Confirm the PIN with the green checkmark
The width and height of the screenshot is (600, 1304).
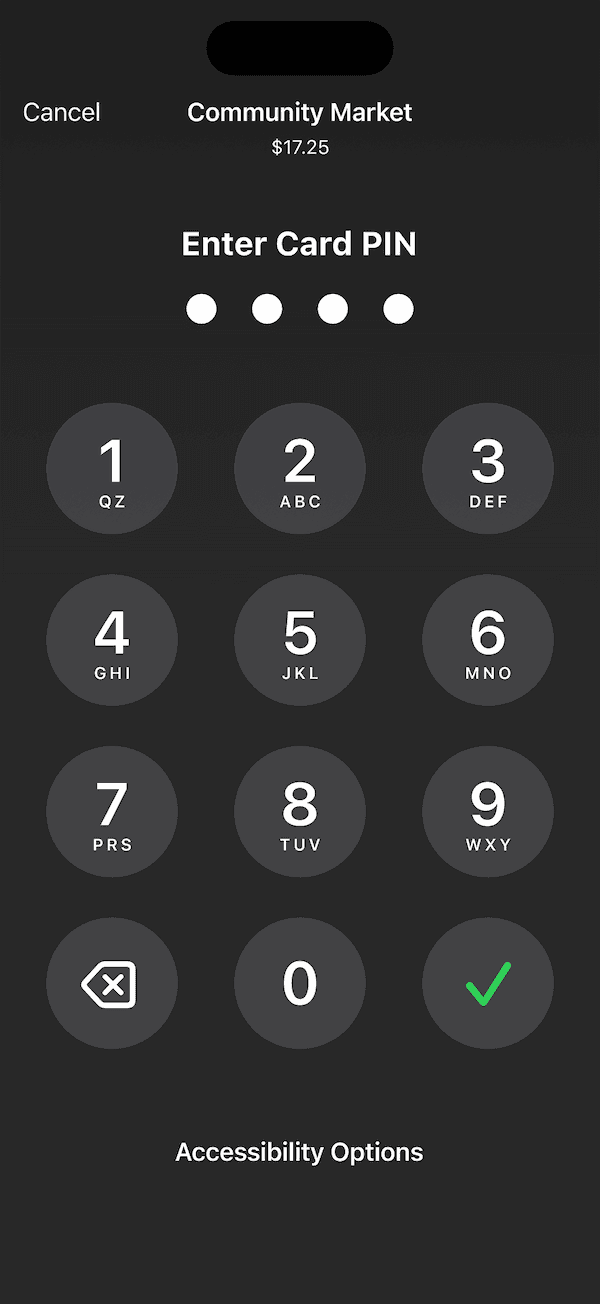click(488, 983)
